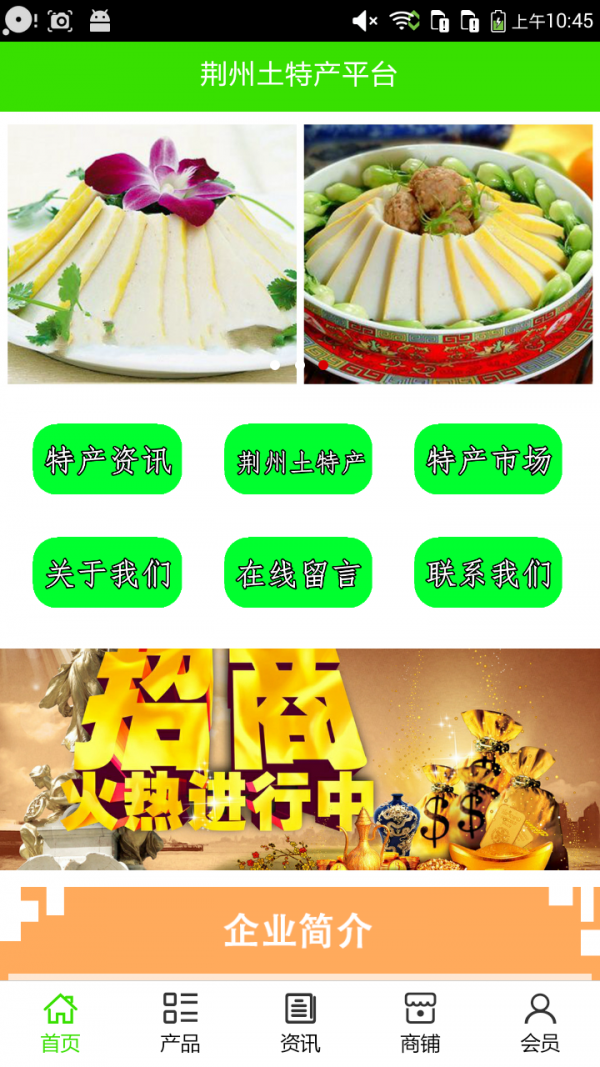
Task: Open the 特产资讯 section
Action: coord(107,459)
